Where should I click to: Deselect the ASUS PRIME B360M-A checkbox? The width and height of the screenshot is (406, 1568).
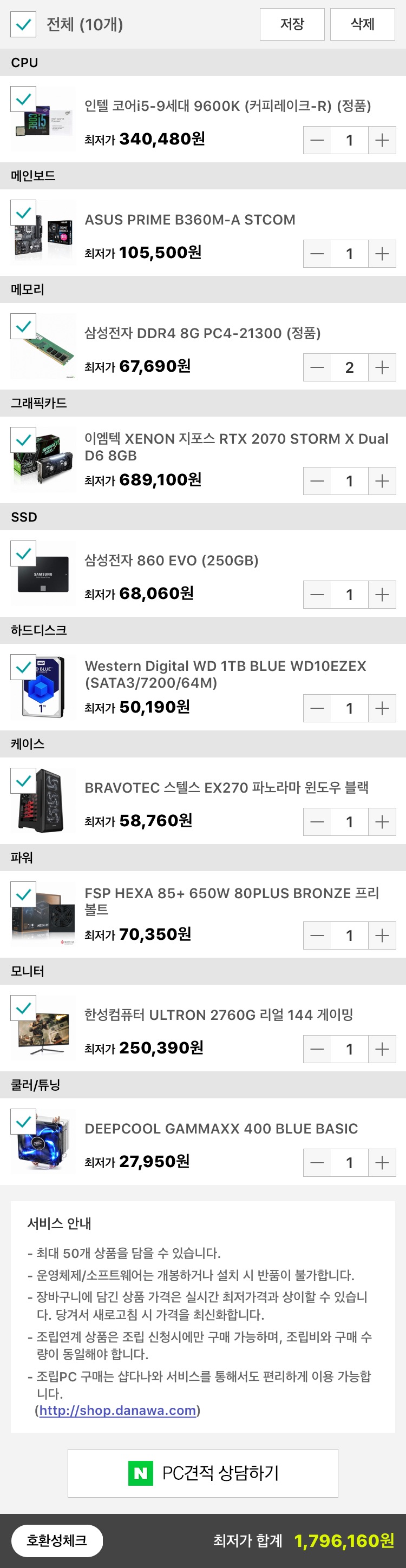click(x=23, y=213)
